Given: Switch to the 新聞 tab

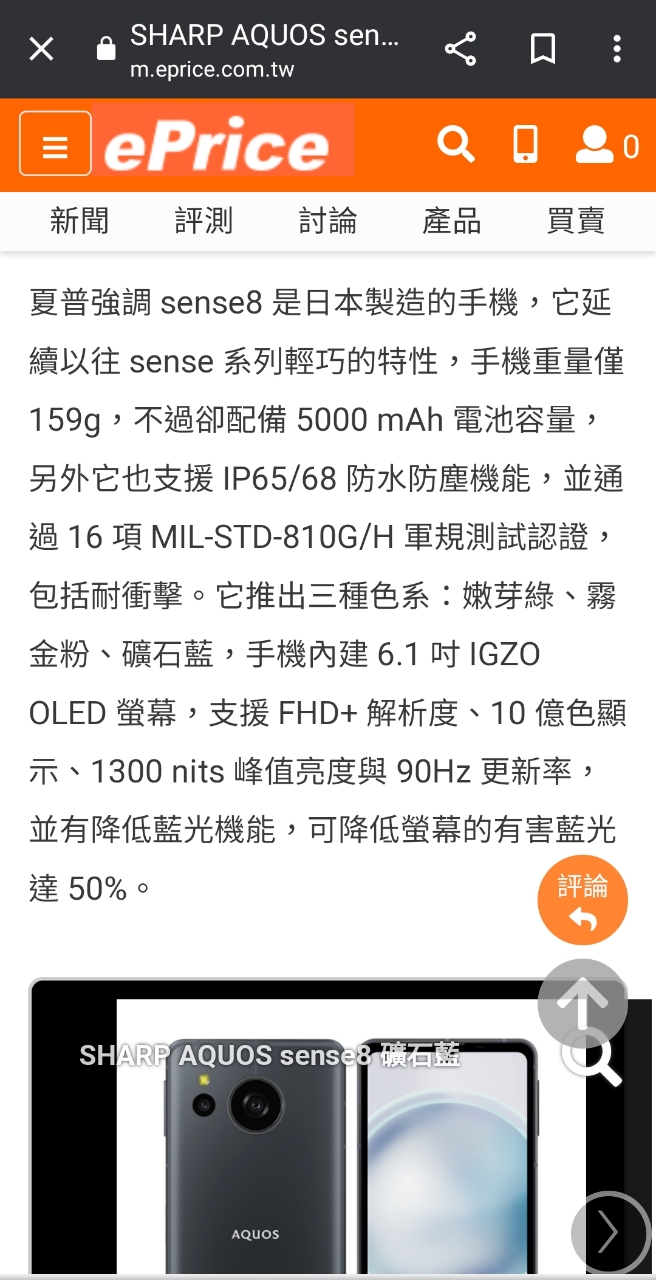Looking at the screenshot, I should click(x=80, y=221).
